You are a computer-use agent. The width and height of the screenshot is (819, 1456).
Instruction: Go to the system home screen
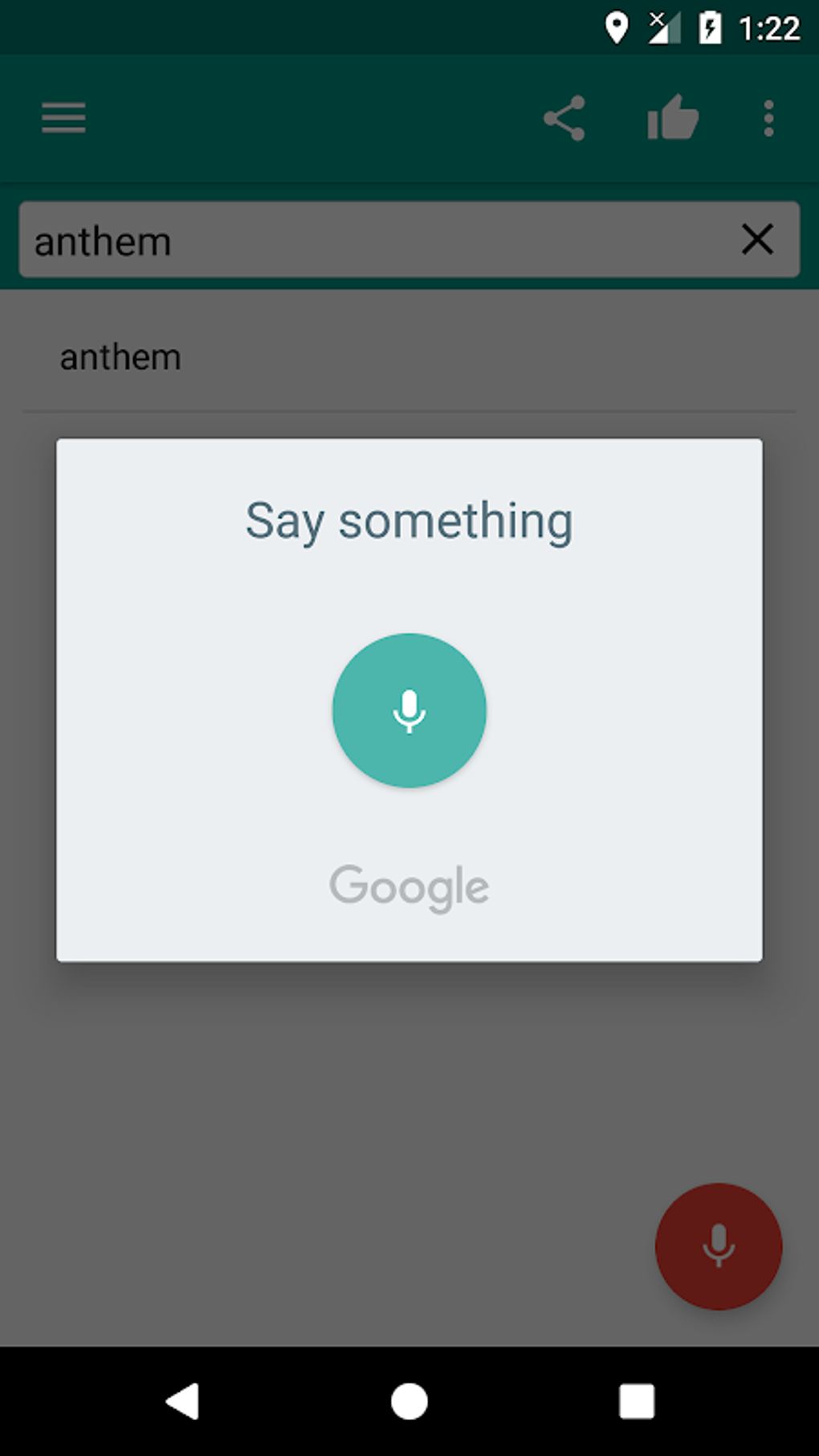click(x=409, y=1401)
